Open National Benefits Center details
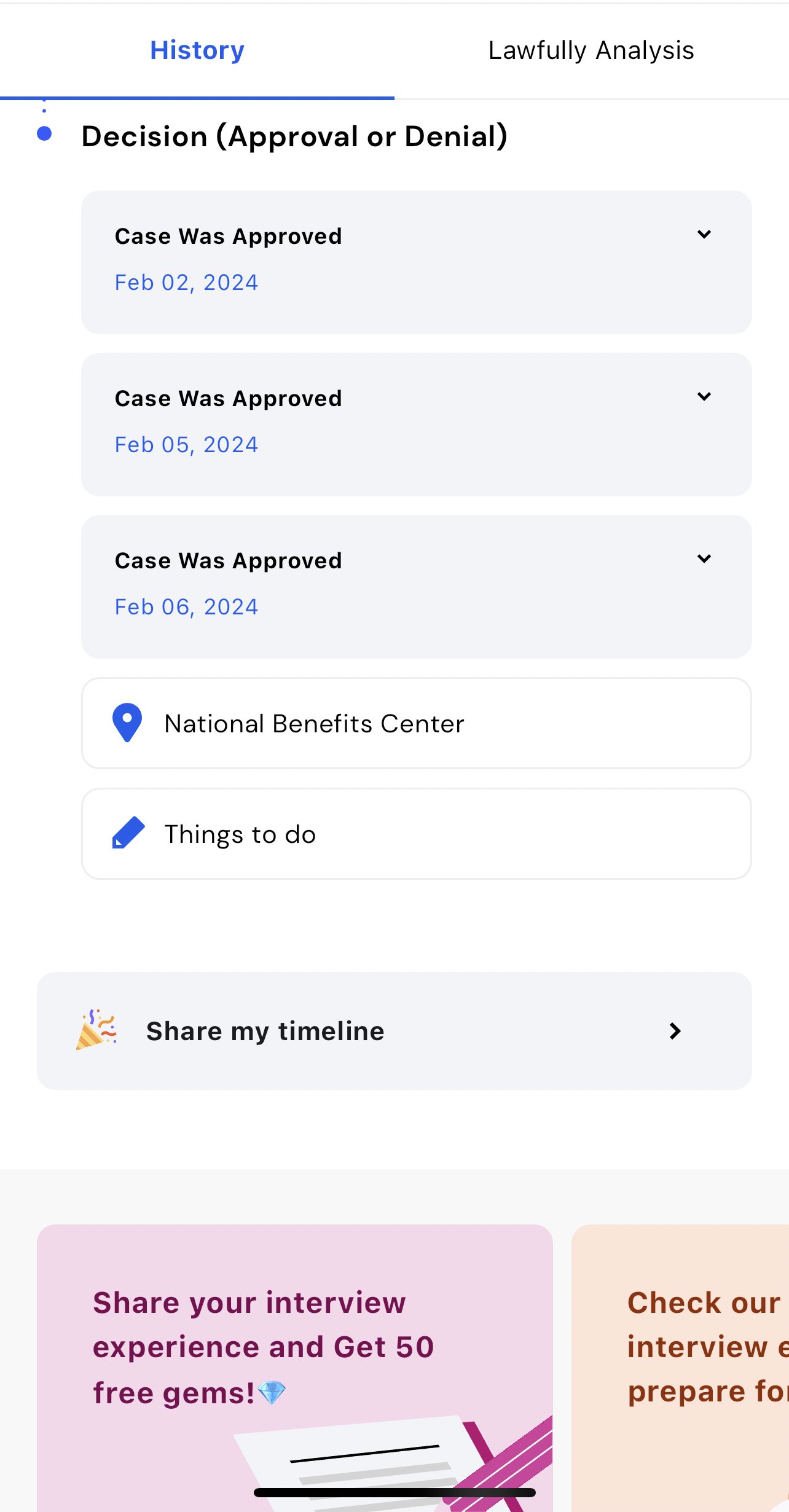 pos(417,723)
